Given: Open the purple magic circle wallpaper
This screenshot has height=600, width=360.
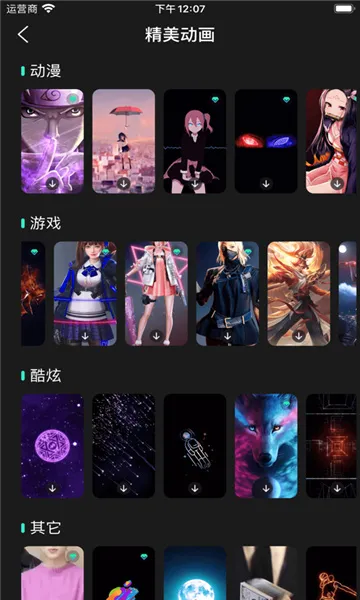Looking at the screenshot, I should [52, 446].
